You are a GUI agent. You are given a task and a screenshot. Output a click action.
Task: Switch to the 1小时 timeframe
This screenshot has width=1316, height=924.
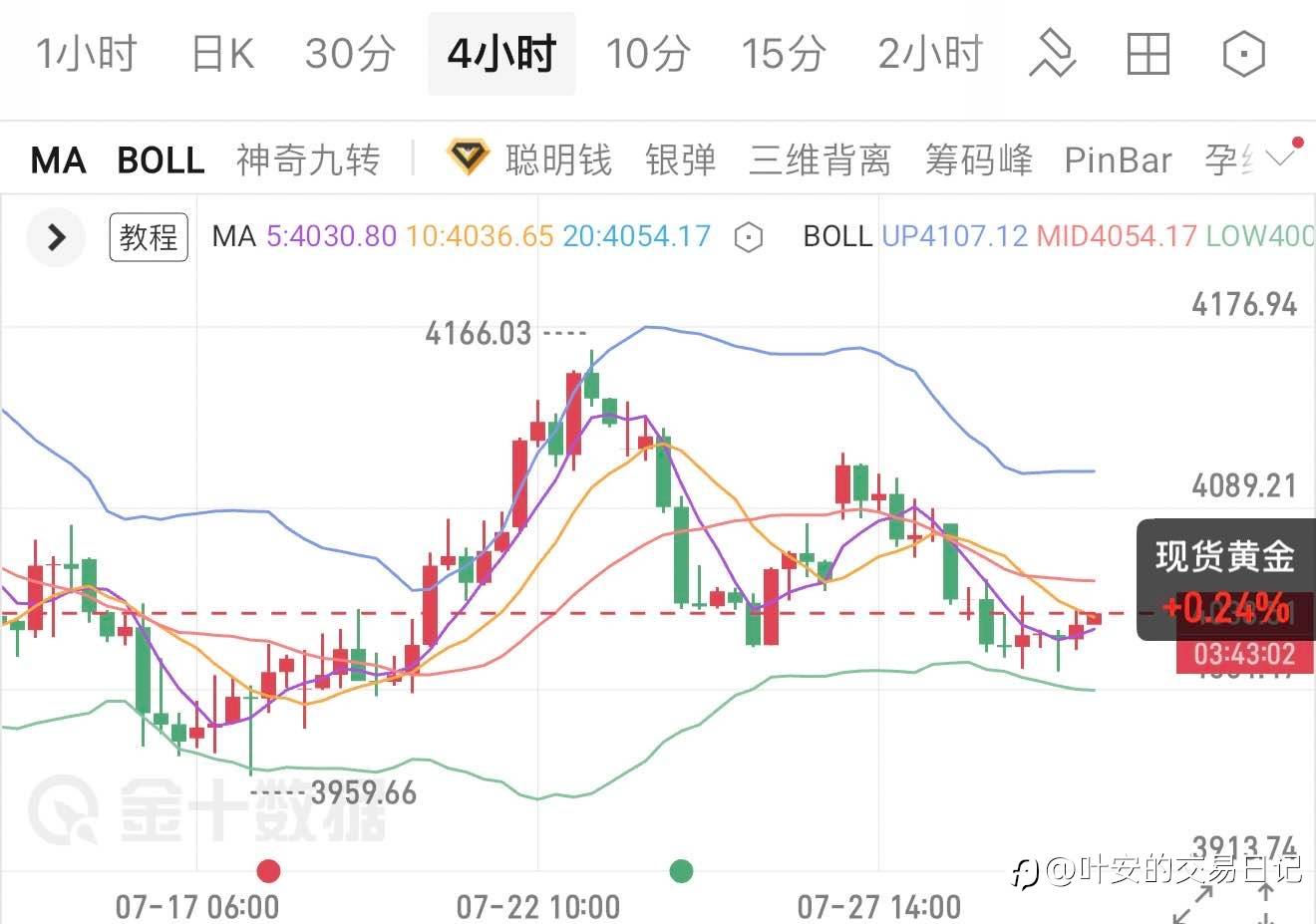(x=87, y=54)
